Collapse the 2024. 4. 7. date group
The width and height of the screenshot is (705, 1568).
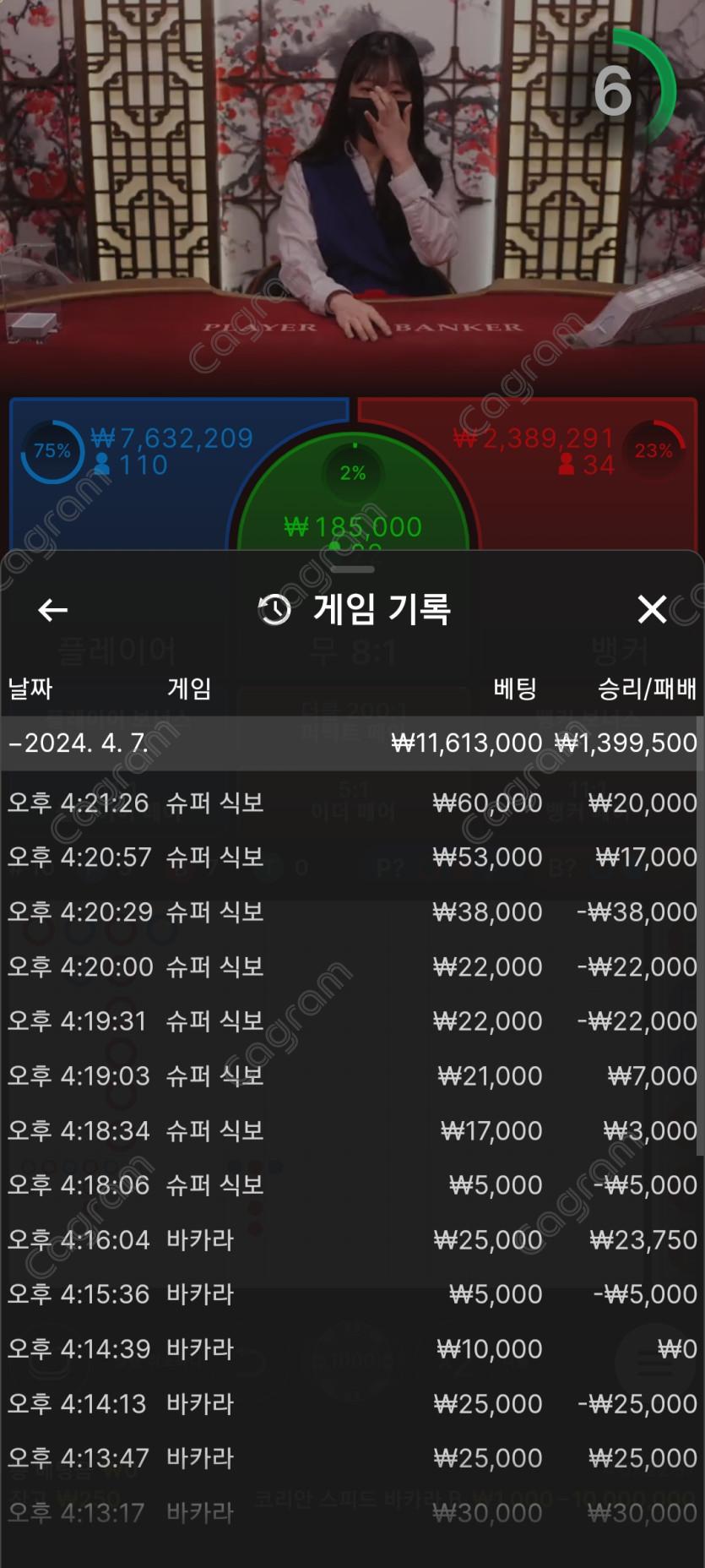(351, 743)
